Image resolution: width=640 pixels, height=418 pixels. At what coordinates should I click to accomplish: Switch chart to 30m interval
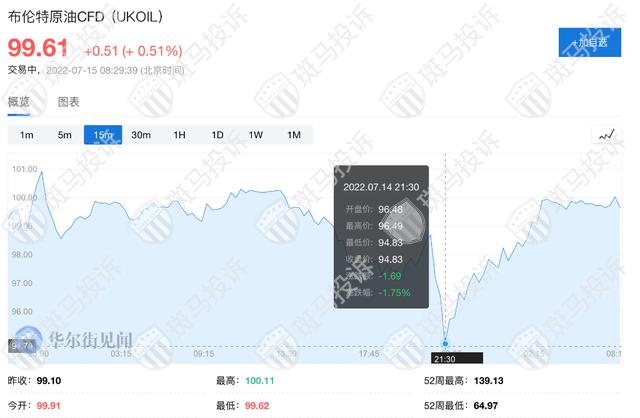click(141, 135)
